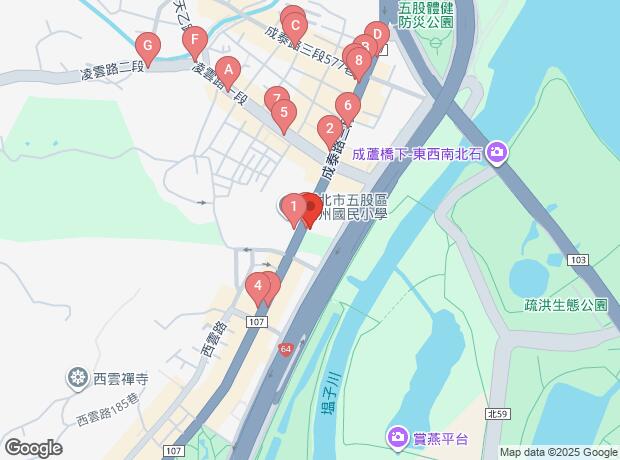
Task: Open the red marker numbered 8
Action: point(358,61)
